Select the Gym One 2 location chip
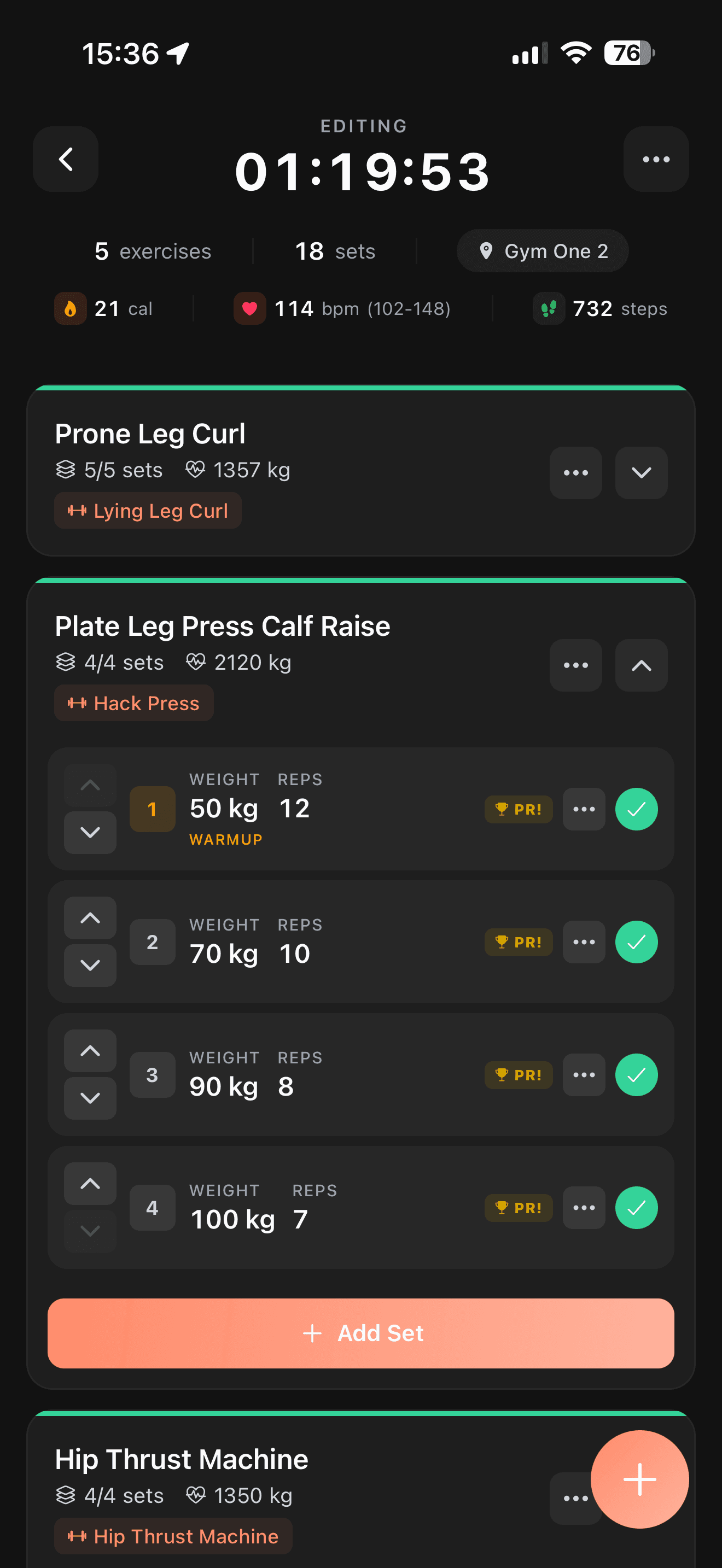Viewport: 722px width, 1568px height. pyautogui.click(x=541, y=251)
